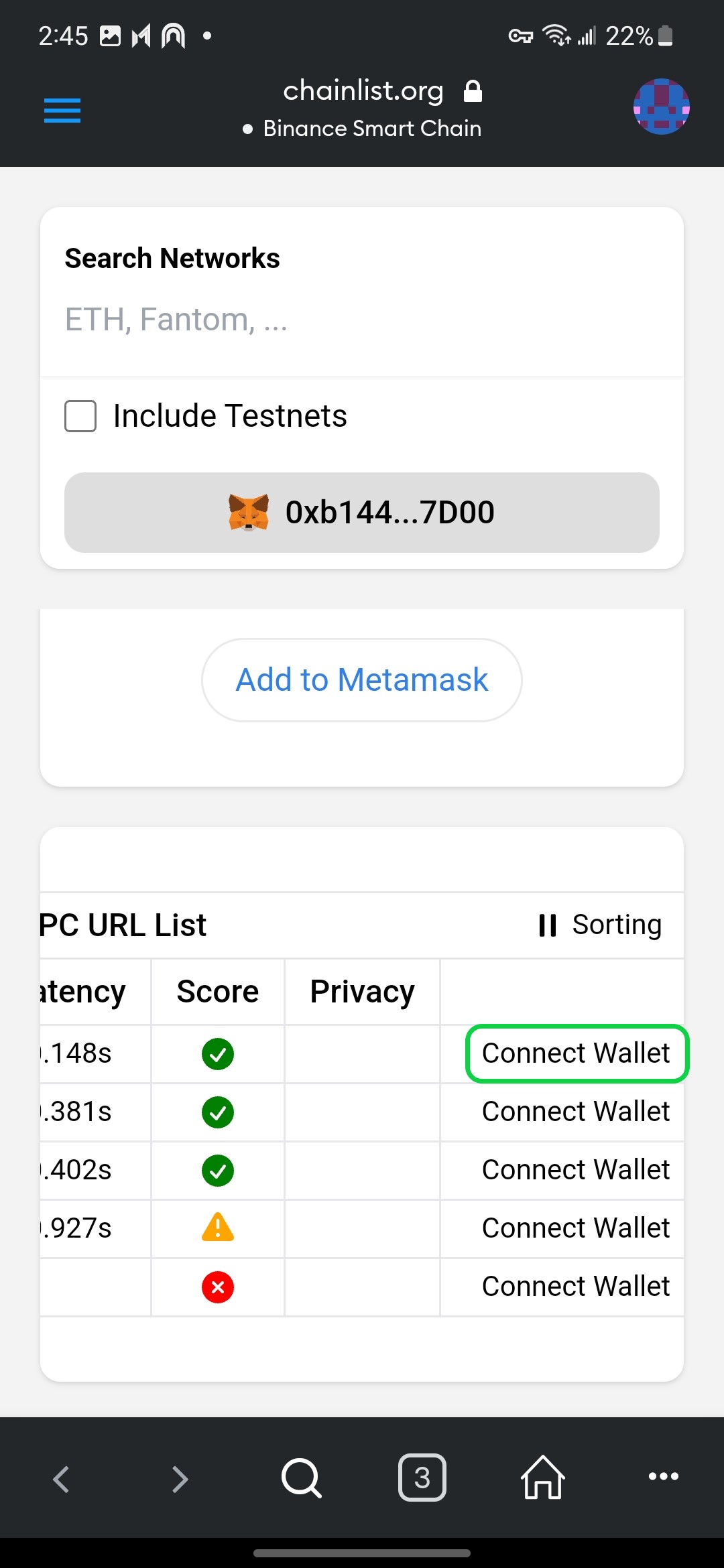Image resolution: width=724 pixels, height=1568 pixels.
Task: Connect Wallet for the red error row
Action: 577,1287
